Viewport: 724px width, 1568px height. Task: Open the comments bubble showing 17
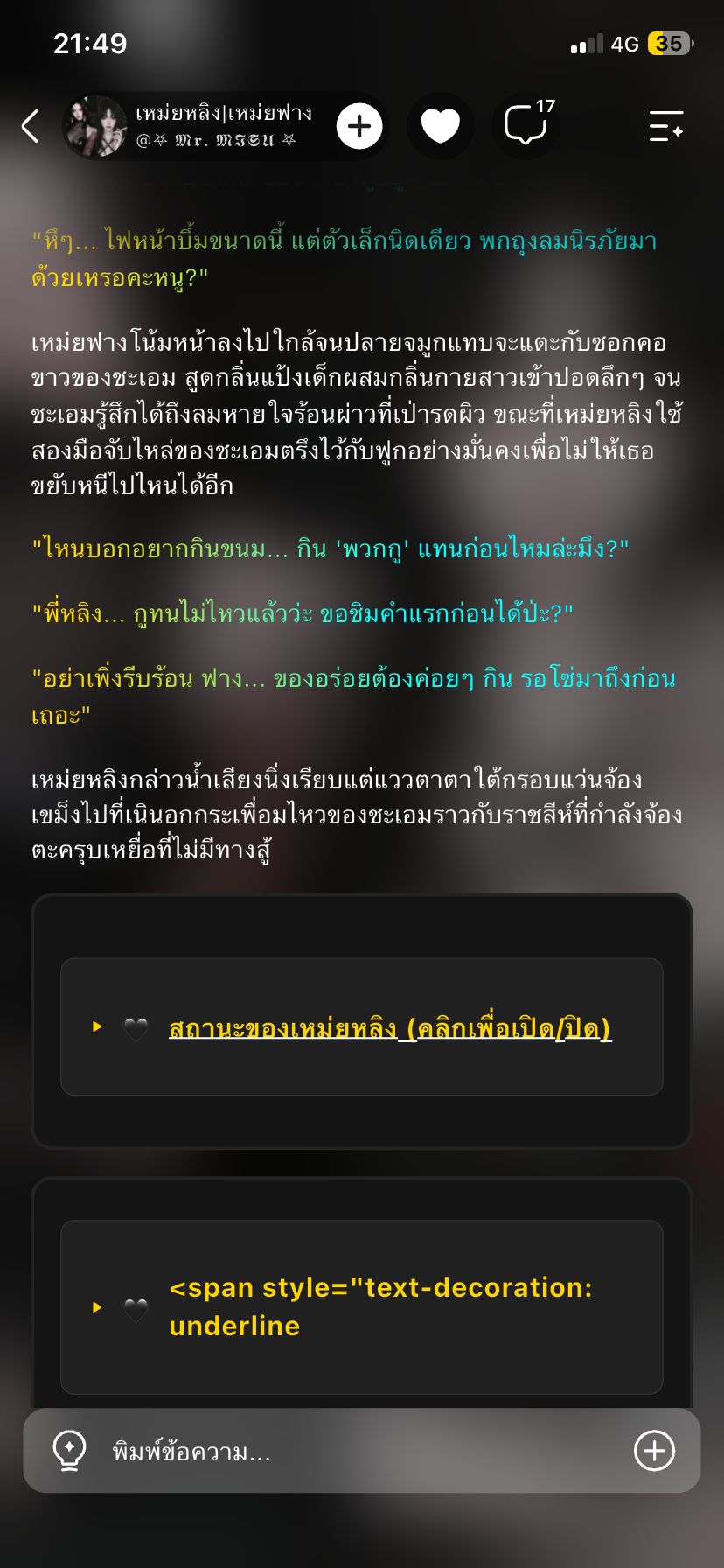click(x=526, y=126)
